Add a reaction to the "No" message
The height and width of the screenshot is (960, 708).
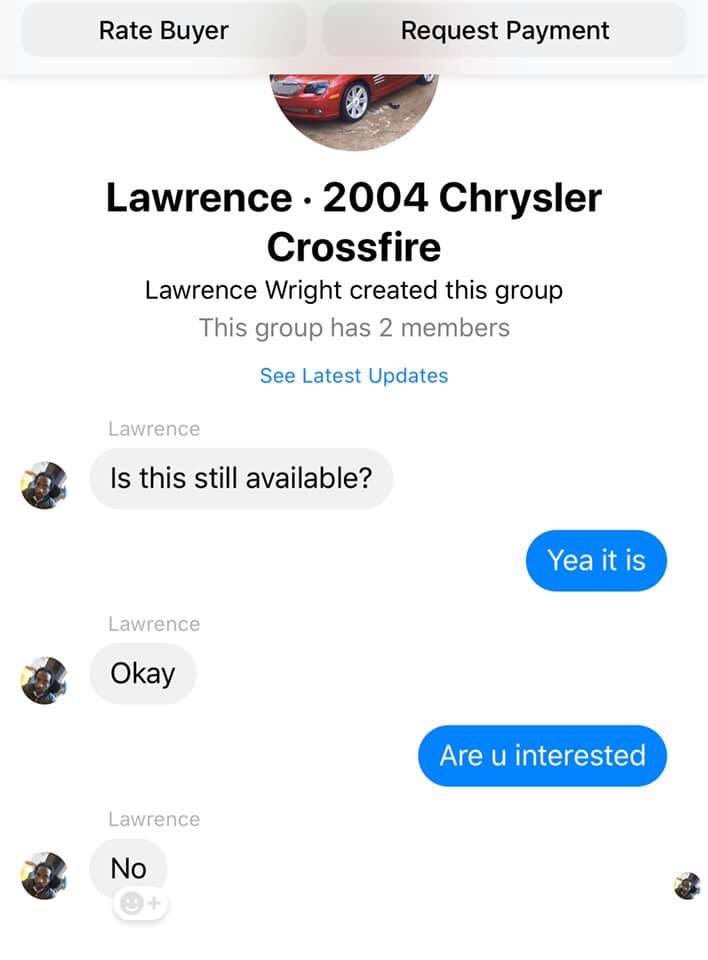click(142, 904)
